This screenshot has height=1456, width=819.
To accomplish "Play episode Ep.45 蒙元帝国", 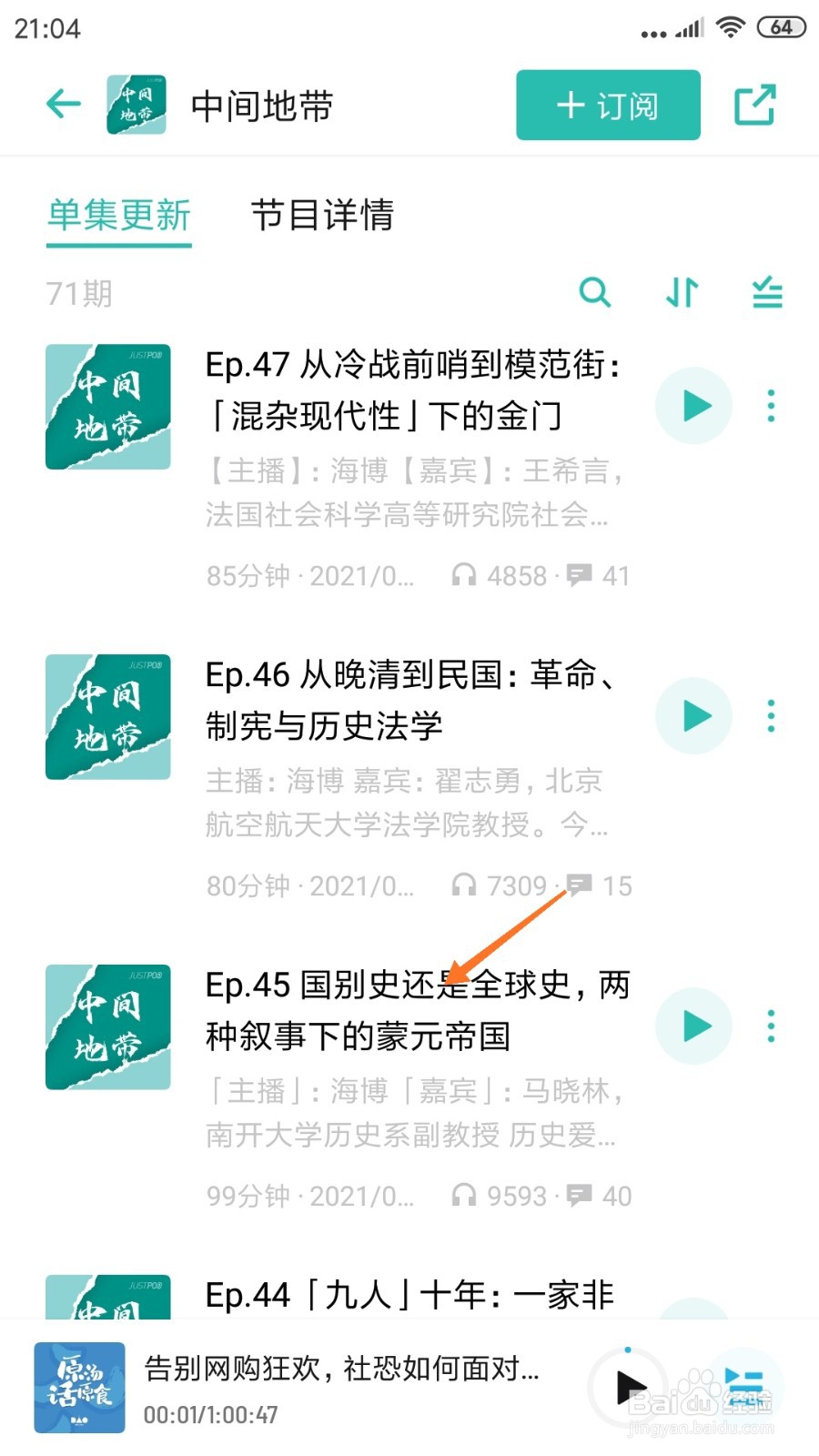I will pos(693,1026).
